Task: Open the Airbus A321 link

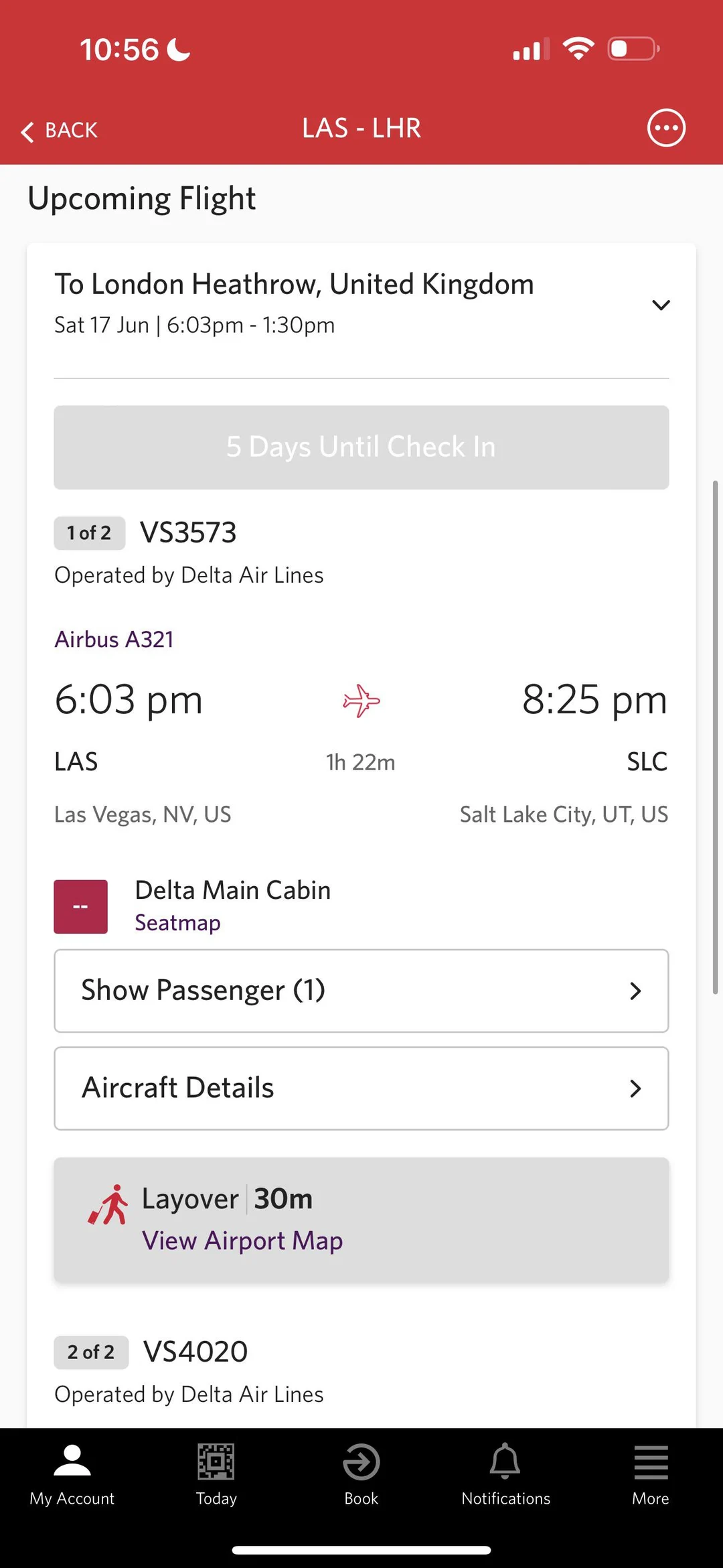Action: tap(114, 638)
